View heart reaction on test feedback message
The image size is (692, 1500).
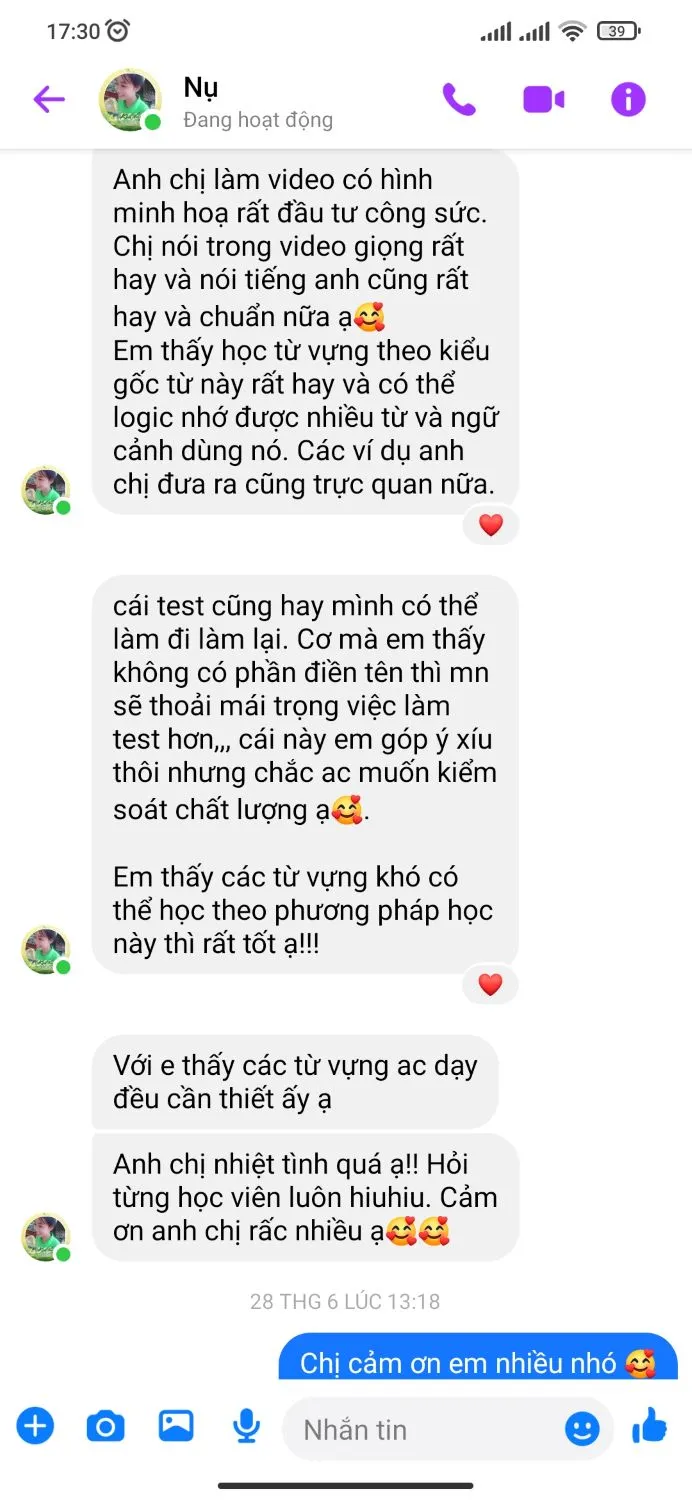[490, 985]
